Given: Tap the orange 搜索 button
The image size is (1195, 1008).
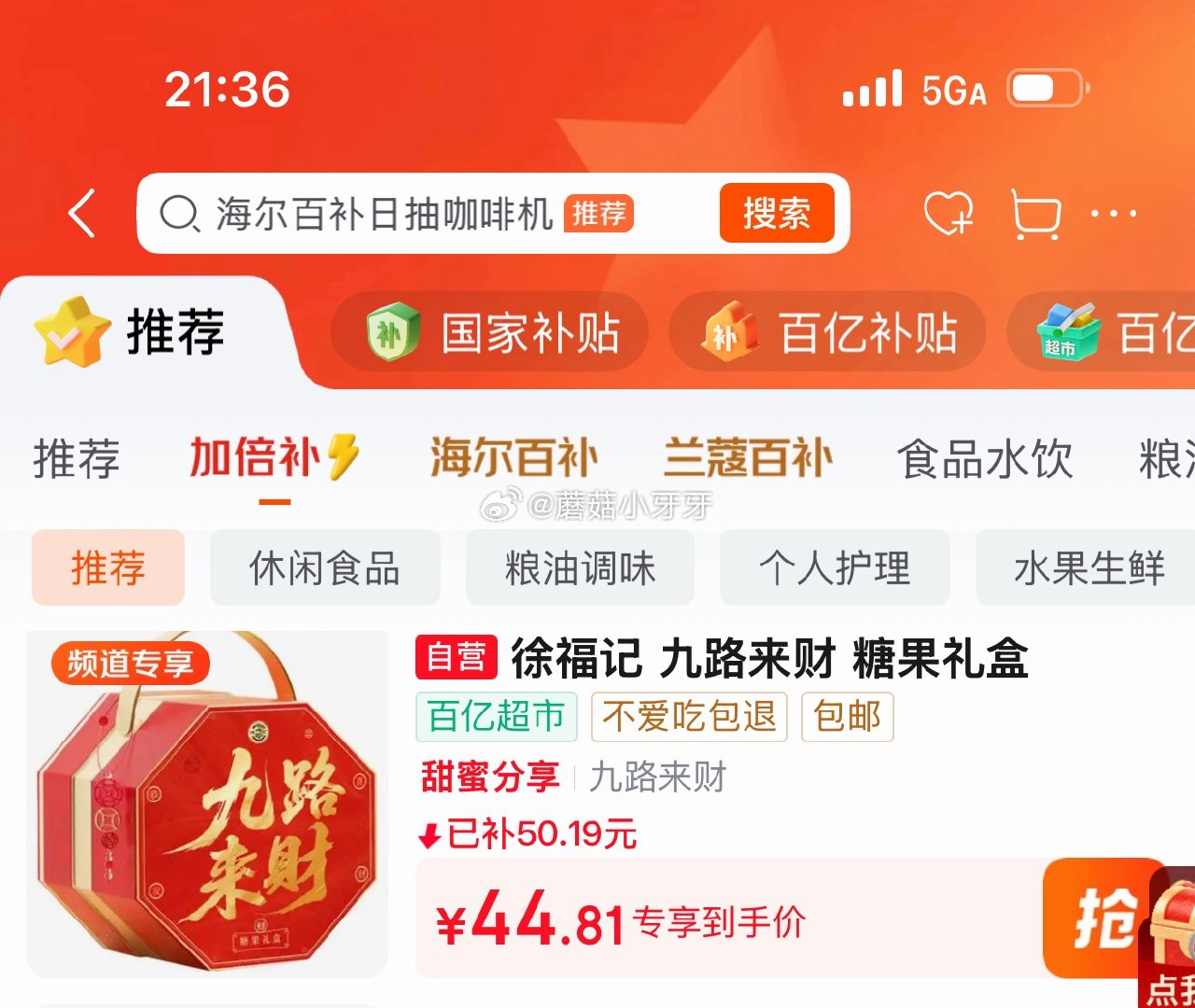Looking at the screenshot, I should pyautogui.click(x=776, y=214).
